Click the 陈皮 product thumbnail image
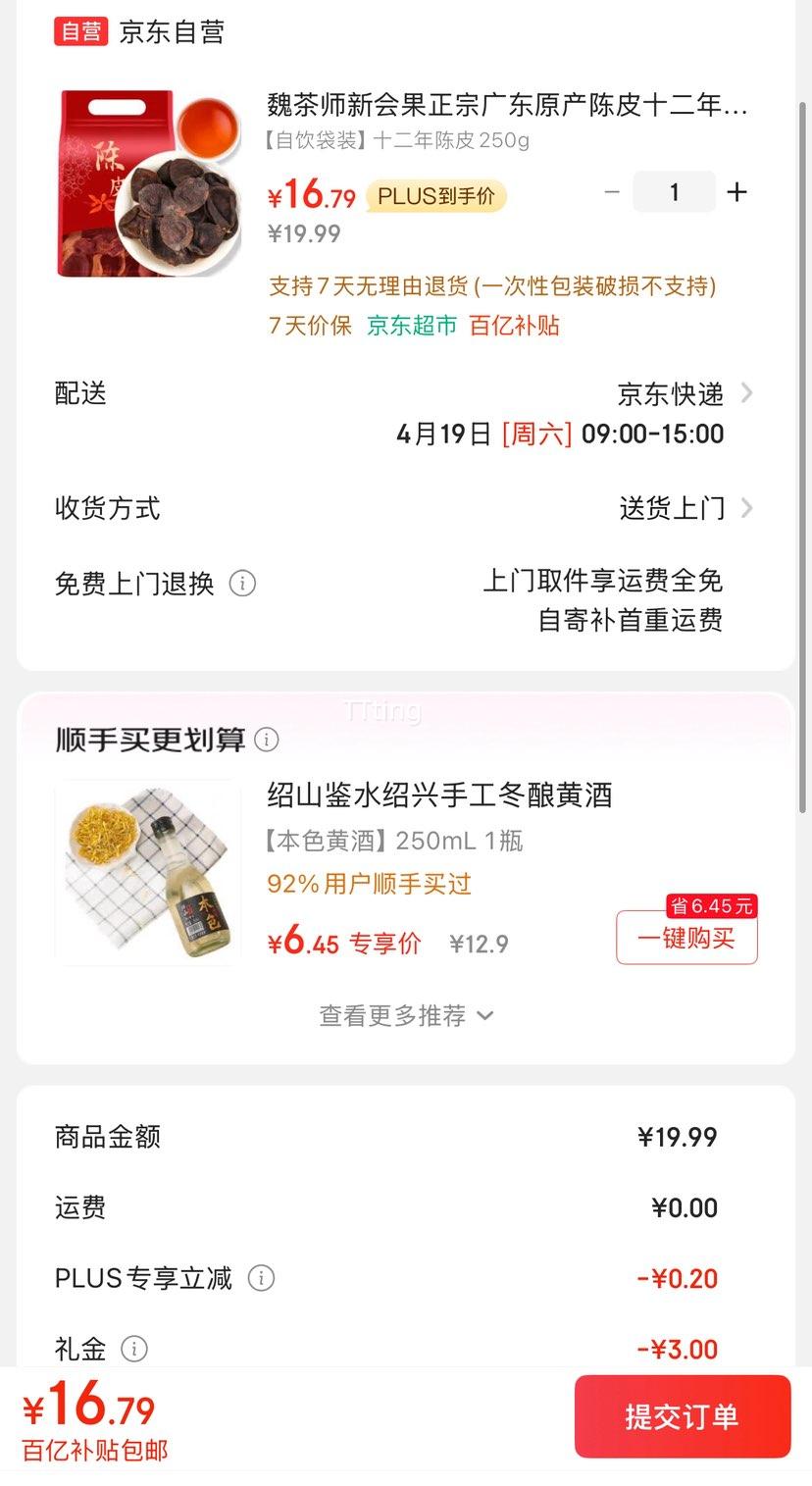 coord(145,179)
